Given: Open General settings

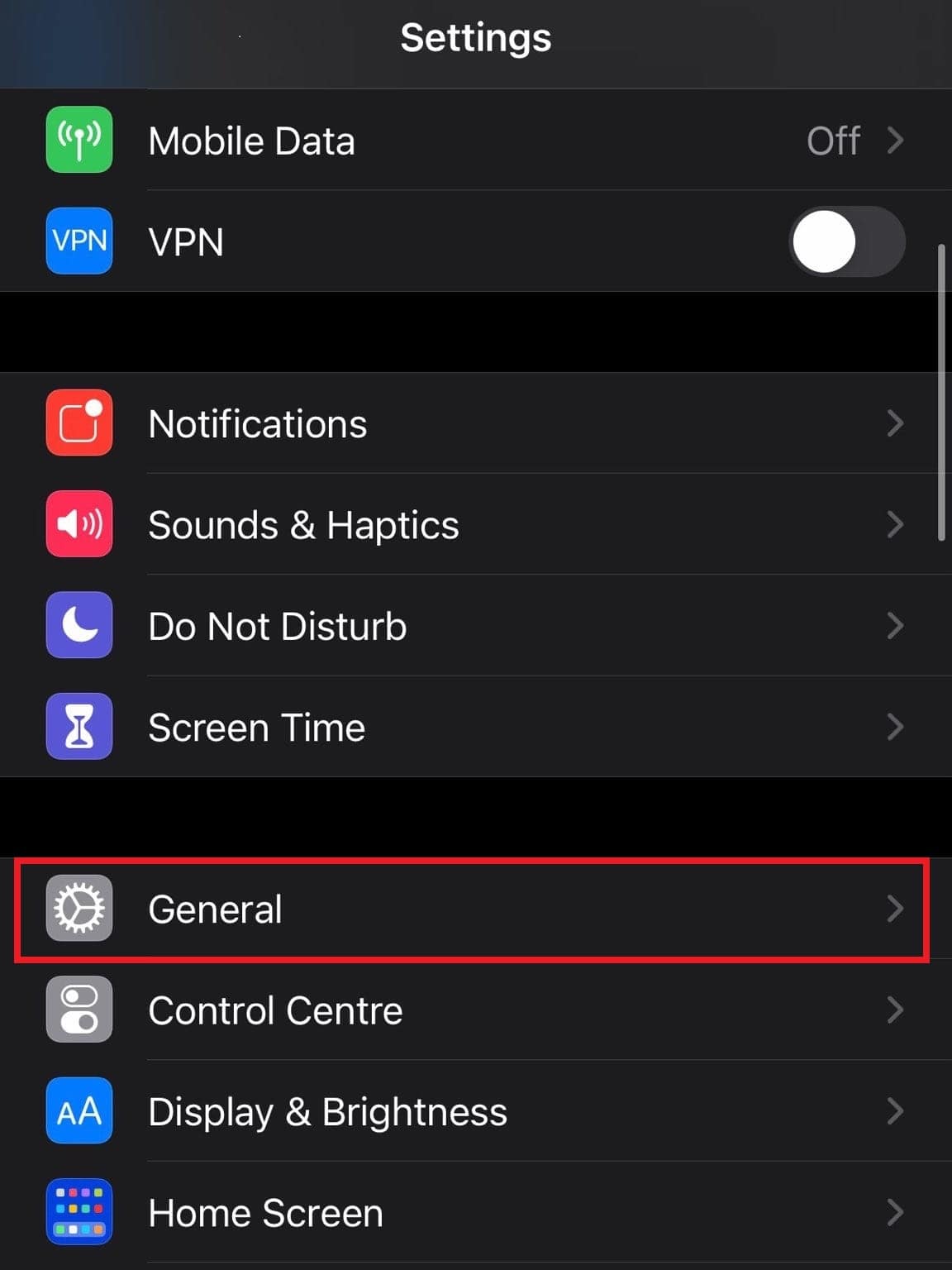Looking at the screenshot, I should 475,910.
